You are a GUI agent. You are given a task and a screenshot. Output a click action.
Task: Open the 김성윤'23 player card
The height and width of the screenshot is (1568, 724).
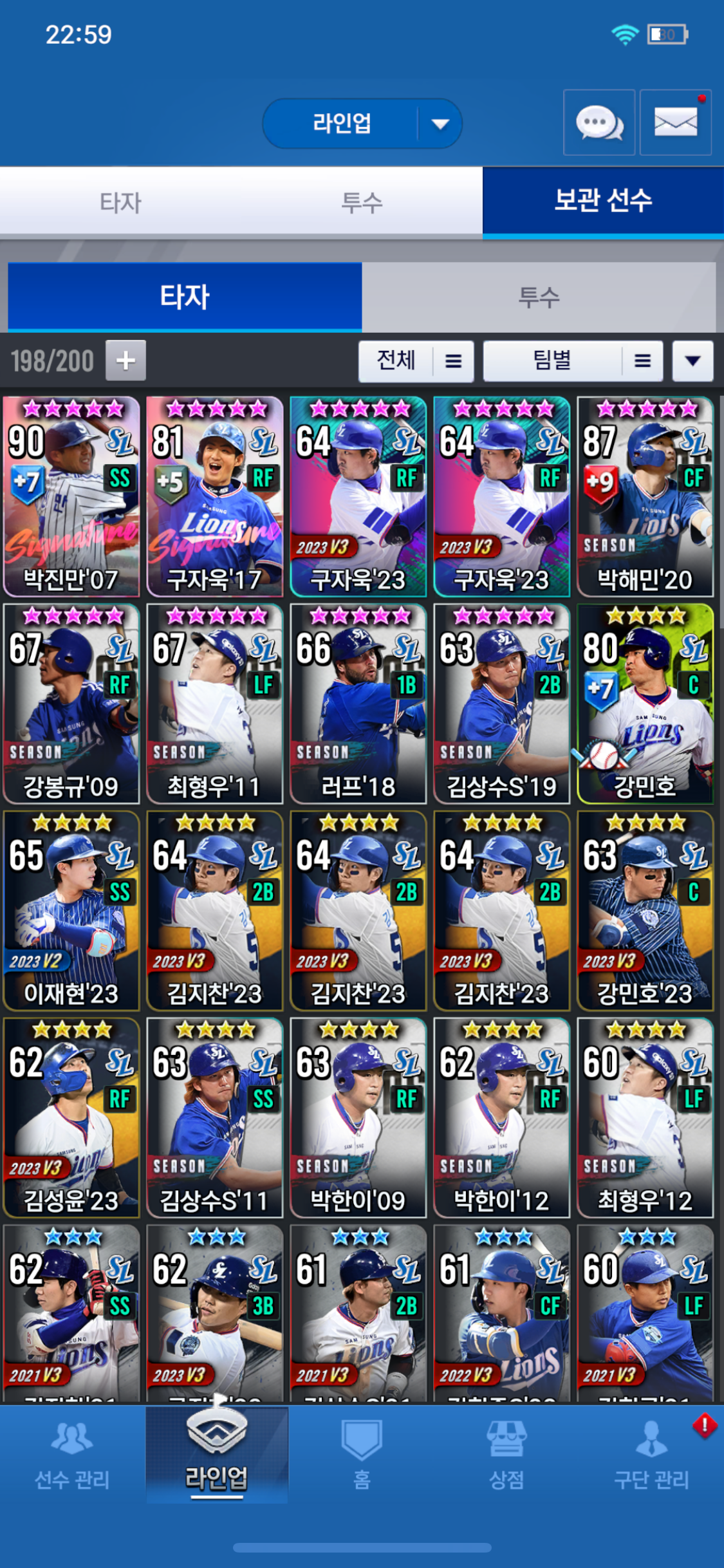coord(71,1117)
